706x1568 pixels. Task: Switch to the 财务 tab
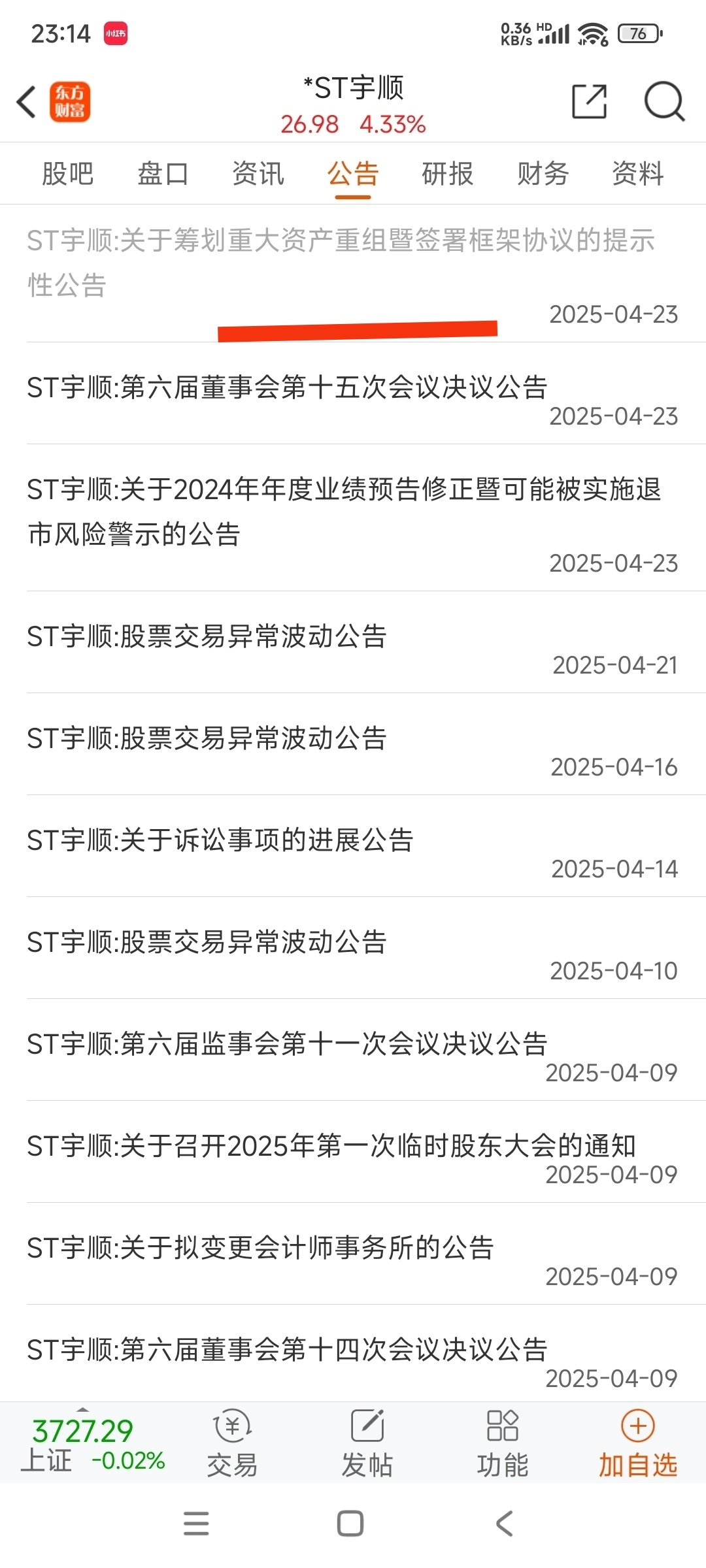pyautogui.click(x=543, y=174)
